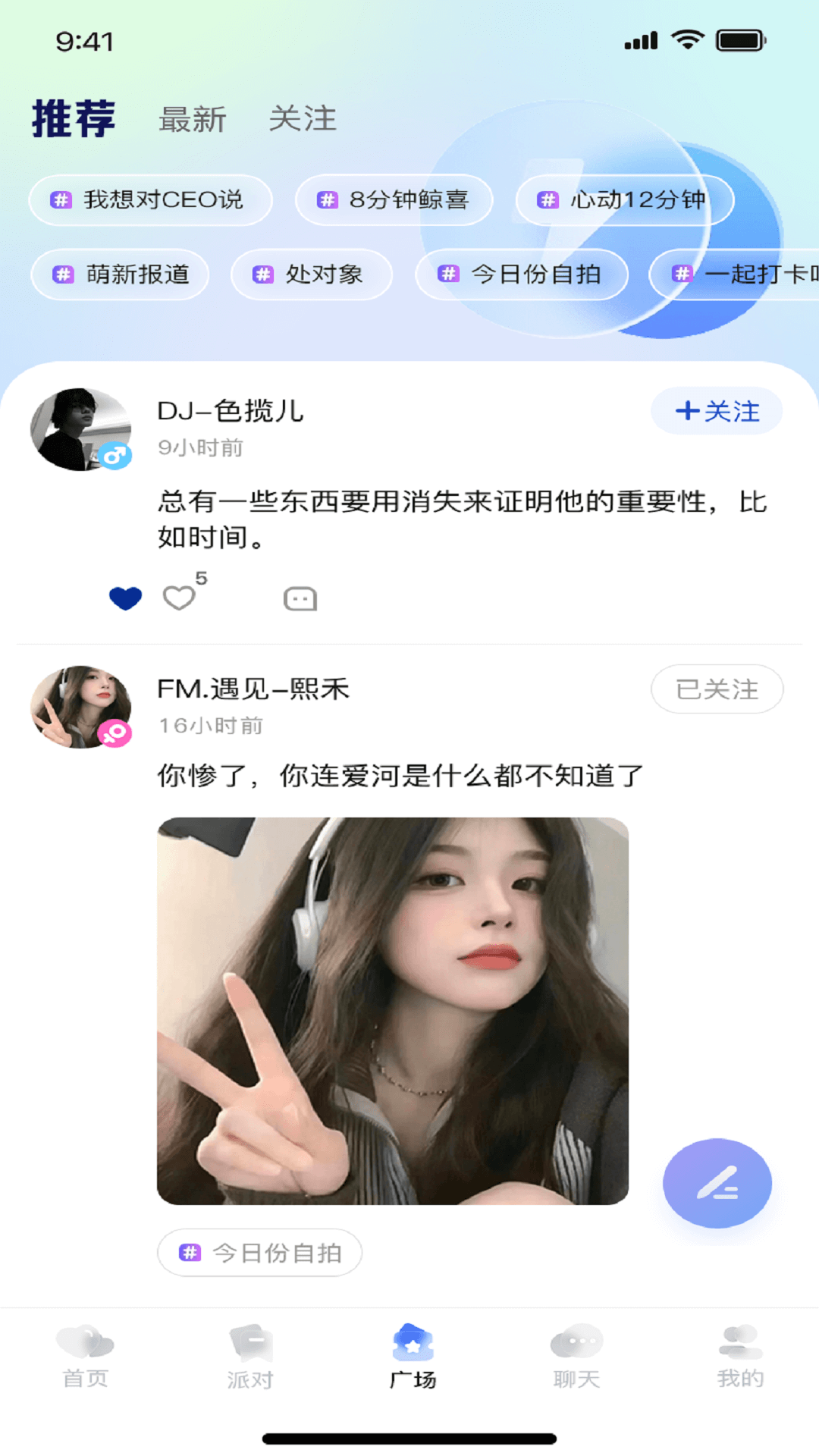View FM.遇见-熙禾's profile avatar
The image size is (819, 1456).
[80, 707]
